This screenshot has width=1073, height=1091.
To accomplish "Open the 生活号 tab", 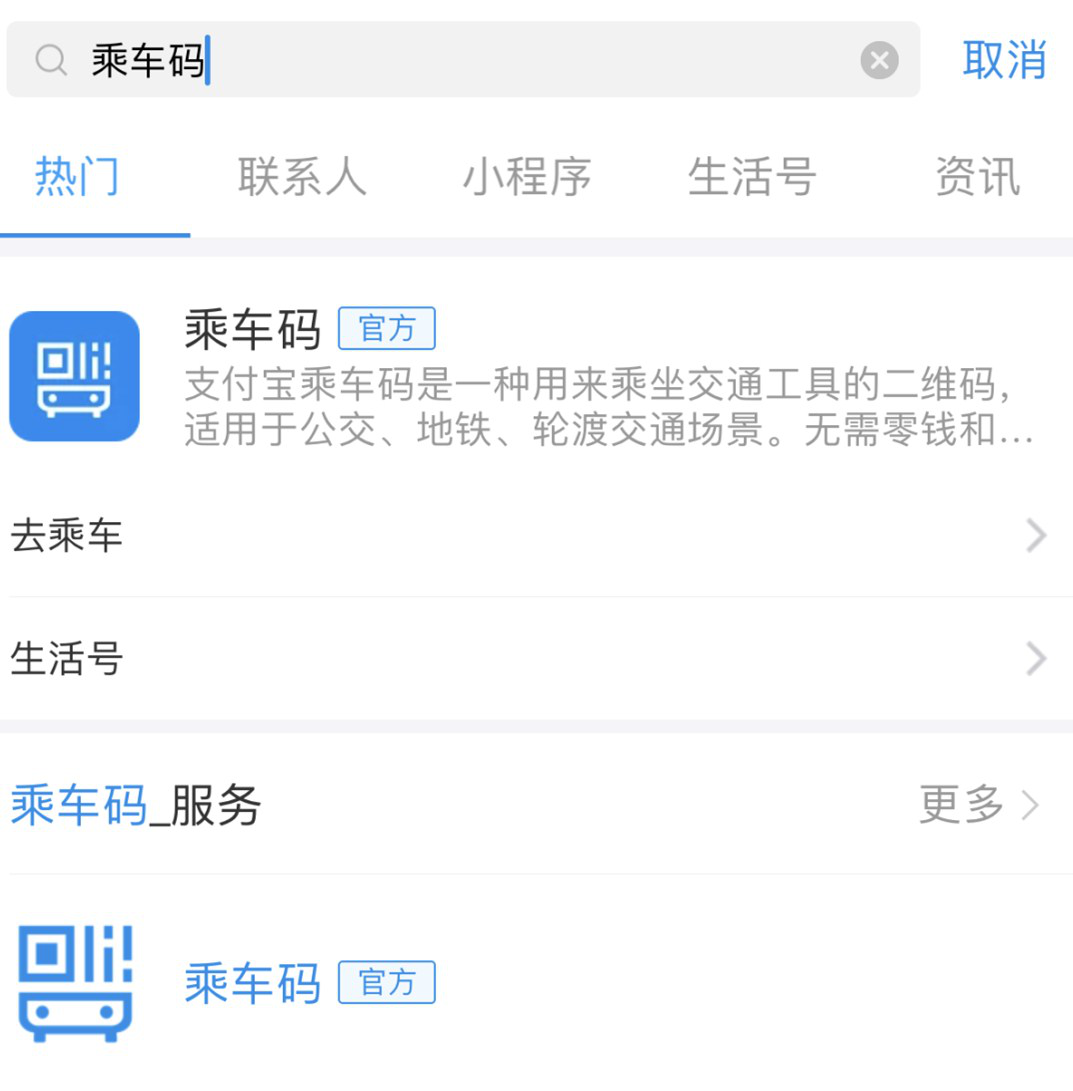I will tap(752, 176).
